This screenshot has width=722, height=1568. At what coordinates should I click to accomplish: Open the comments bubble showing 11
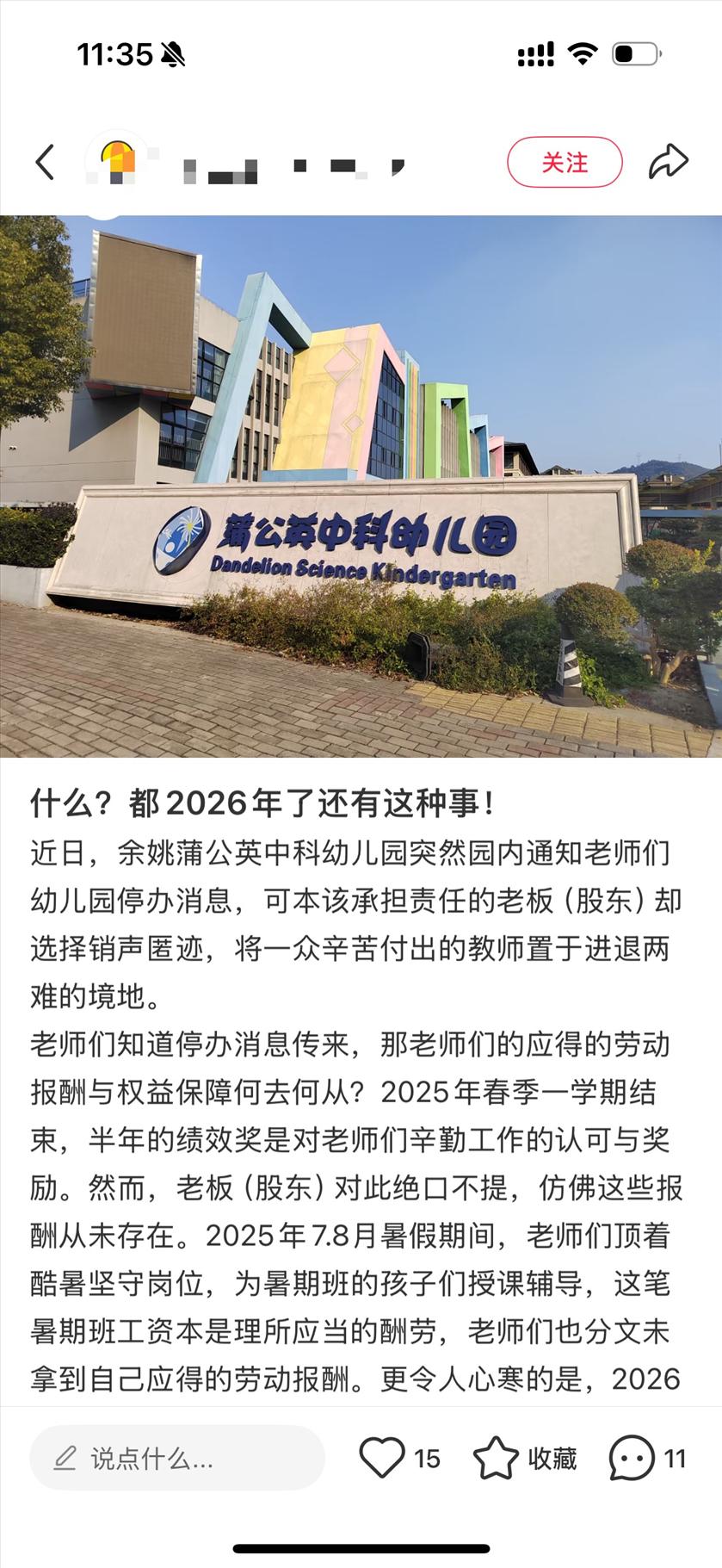633,1458
